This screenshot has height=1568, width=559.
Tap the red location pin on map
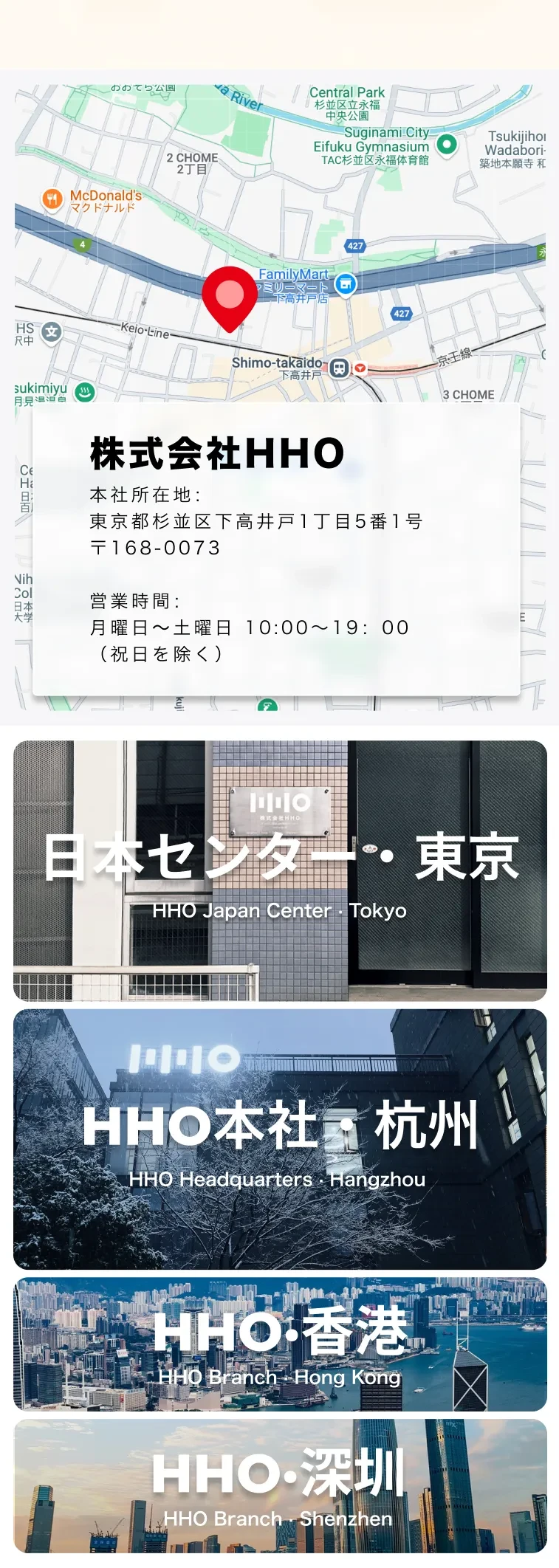pyautogui.click(x=230, y=295)
